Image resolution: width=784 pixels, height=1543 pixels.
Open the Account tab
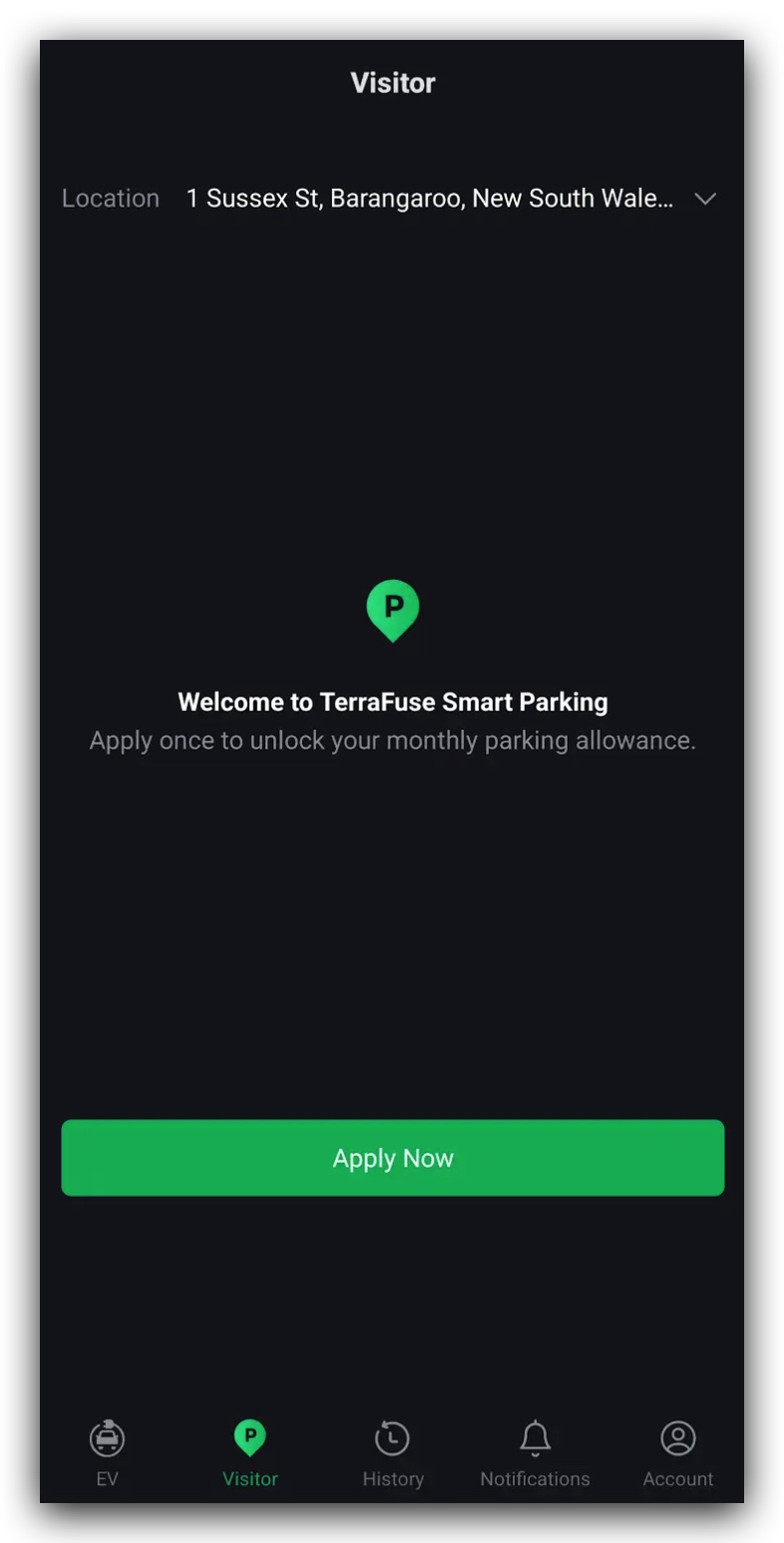click(677, 1452)
